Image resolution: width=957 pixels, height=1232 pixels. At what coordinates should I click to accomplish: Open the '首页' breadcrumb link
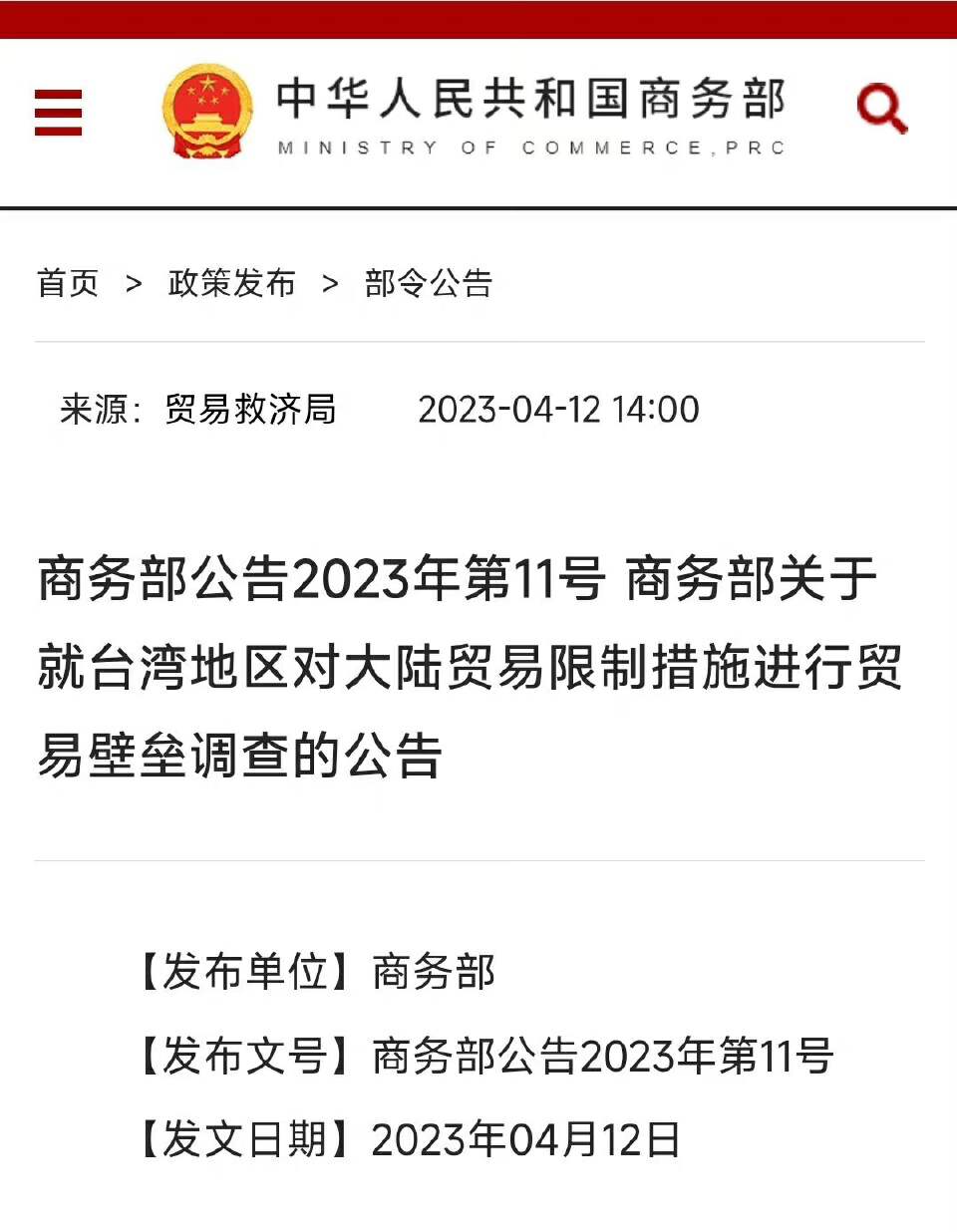(66, 283)
